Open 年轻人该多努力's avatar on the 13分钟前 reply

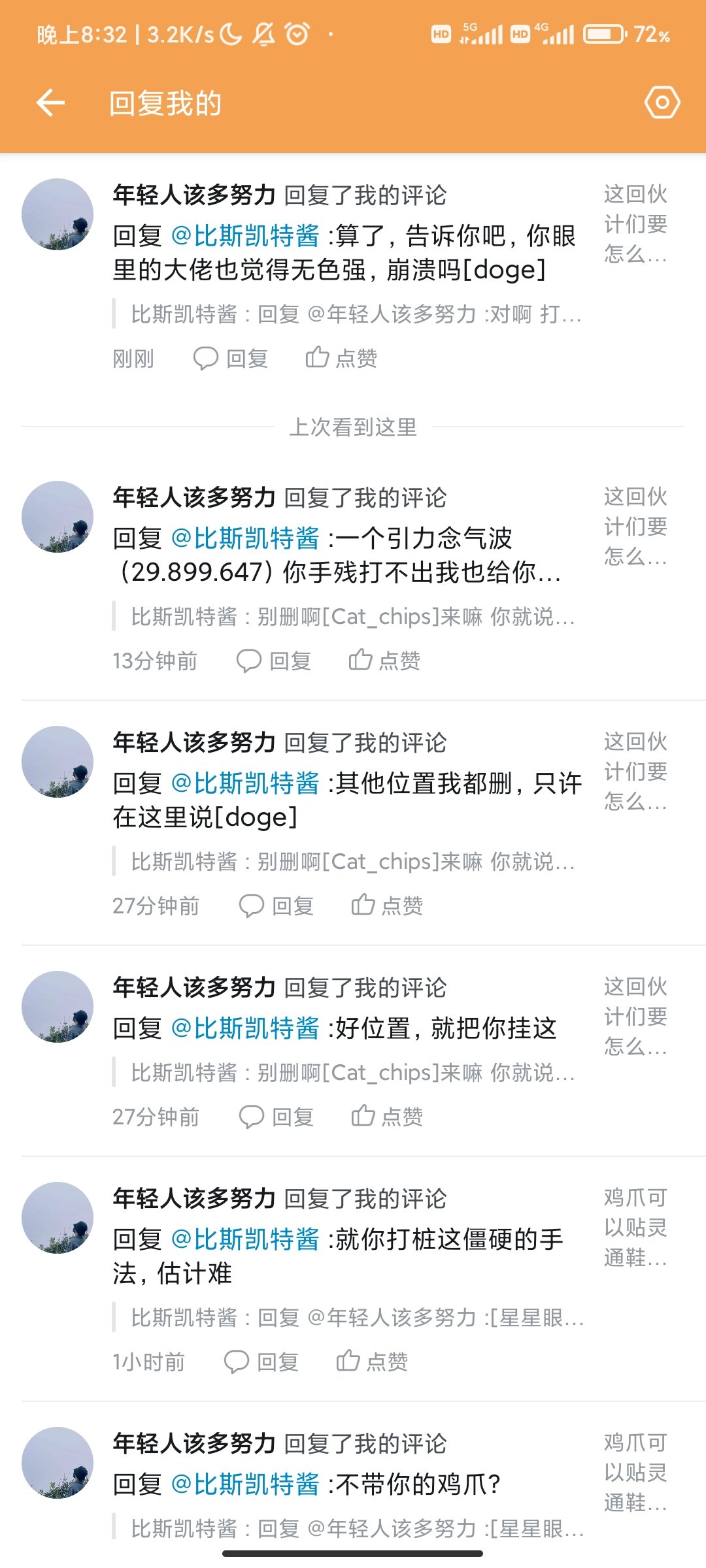point(58,517)
